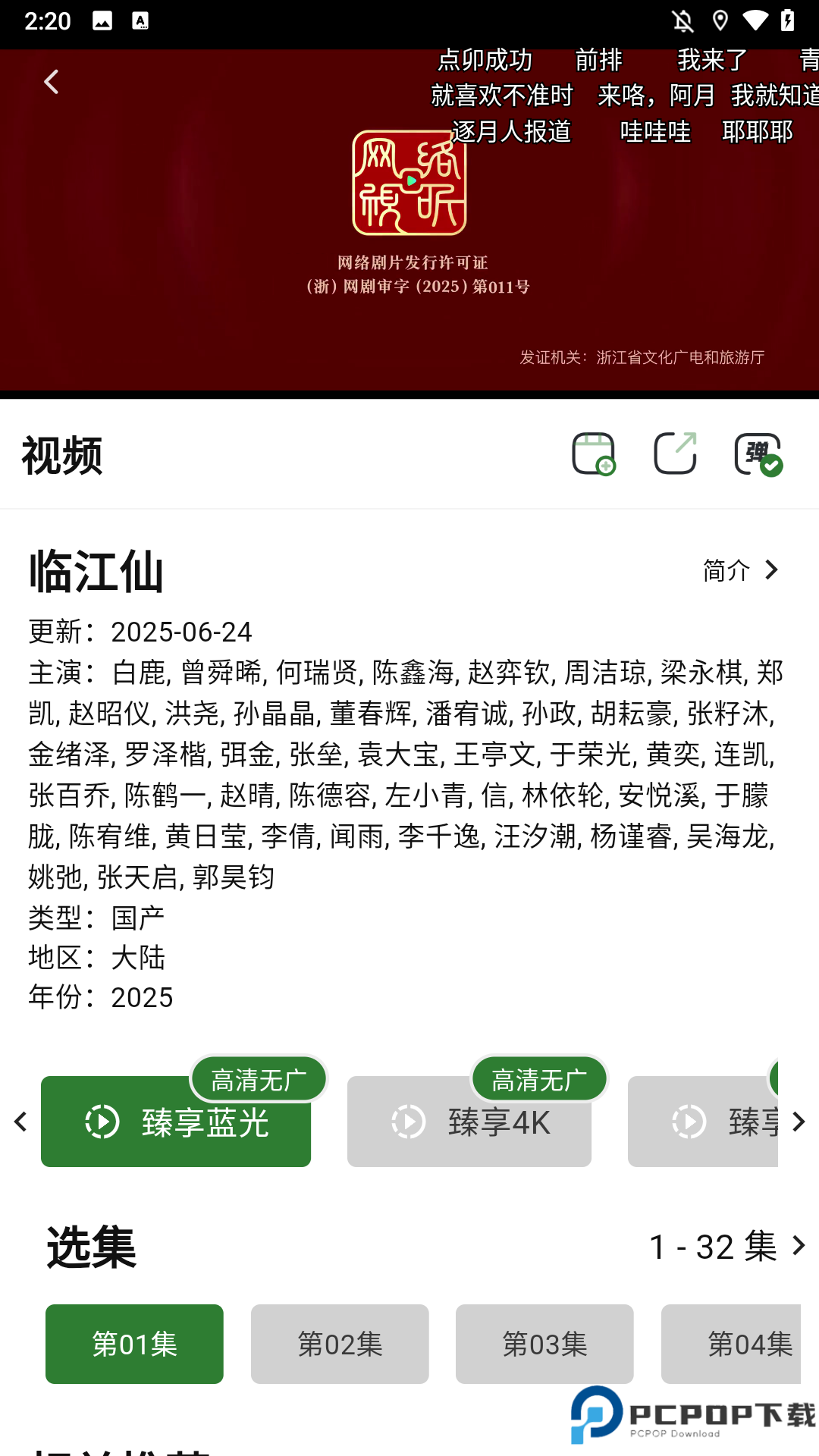
Task: Tap the 高清无广 badge on 臻享蓝光
Action: 259,1078
